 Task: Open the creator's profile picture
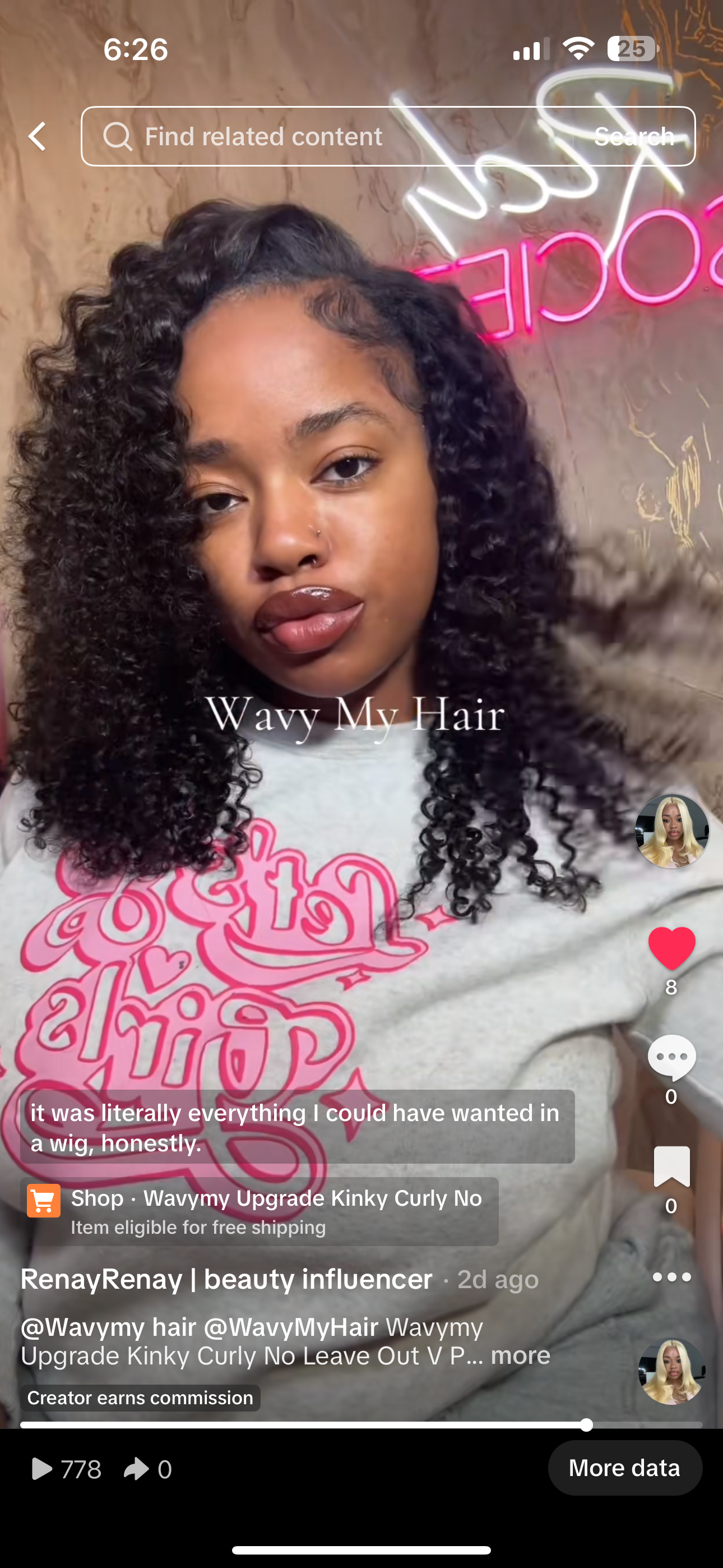[671, 831]
